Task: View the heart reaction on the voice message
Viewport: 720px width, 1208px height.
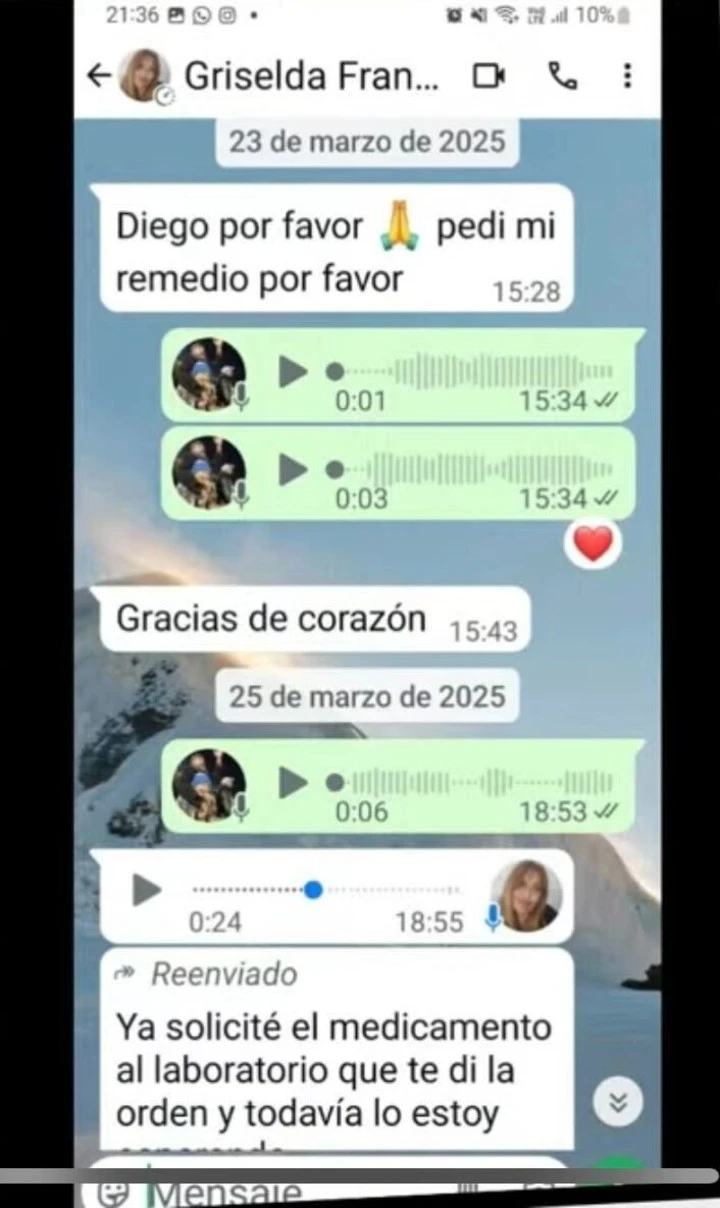Action: click(593, 543)
